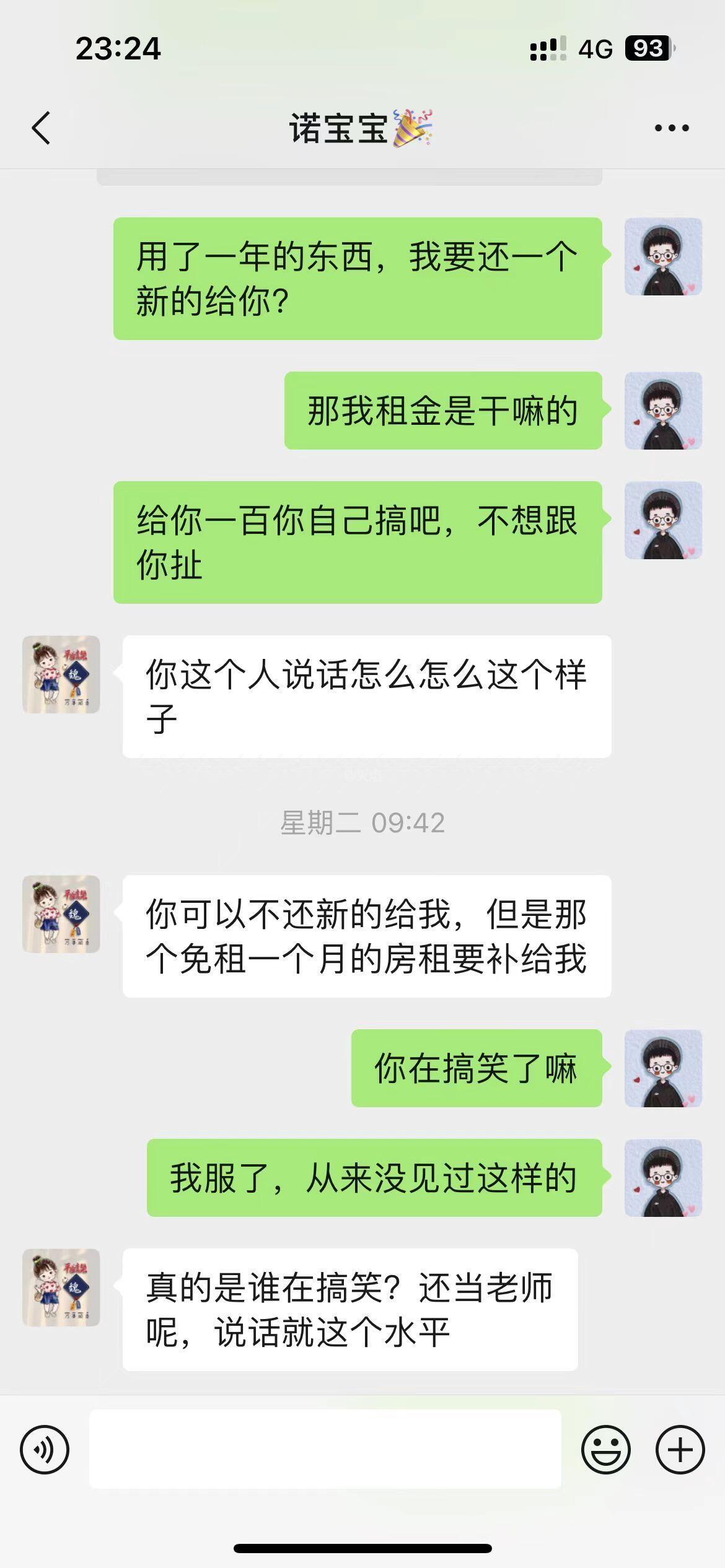Open contact avatar beside 你这个人说话怎么怎么这个样子
The height and width of the screenshot is (1568, 725).
click(x=61, y=674)
